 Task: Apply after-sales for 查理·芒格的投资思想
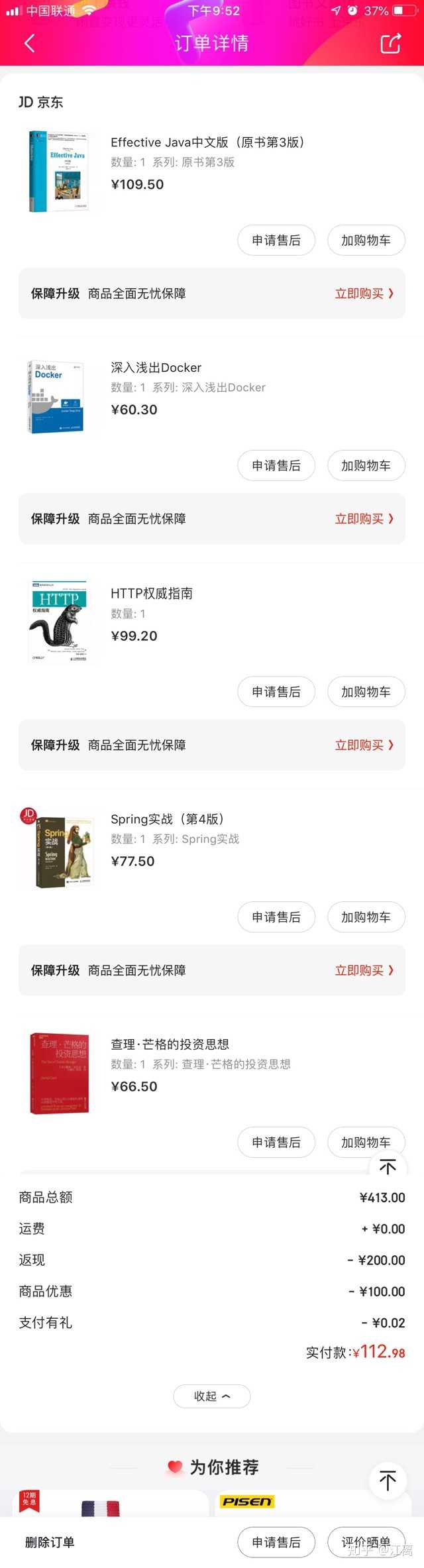[276, 1143]
